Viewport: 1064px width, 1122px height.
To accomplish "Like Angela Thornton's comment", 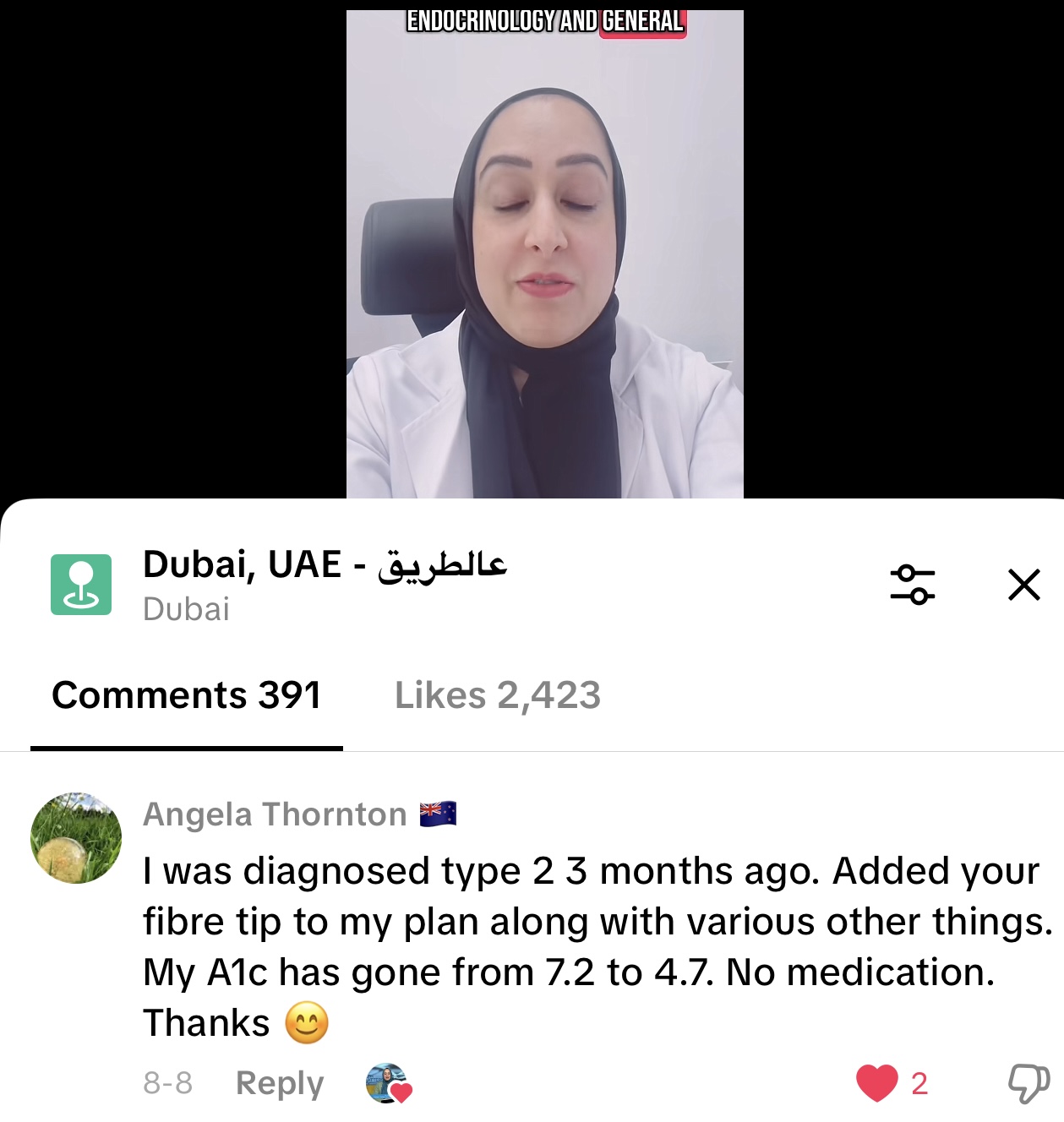I will [876, 1083].
